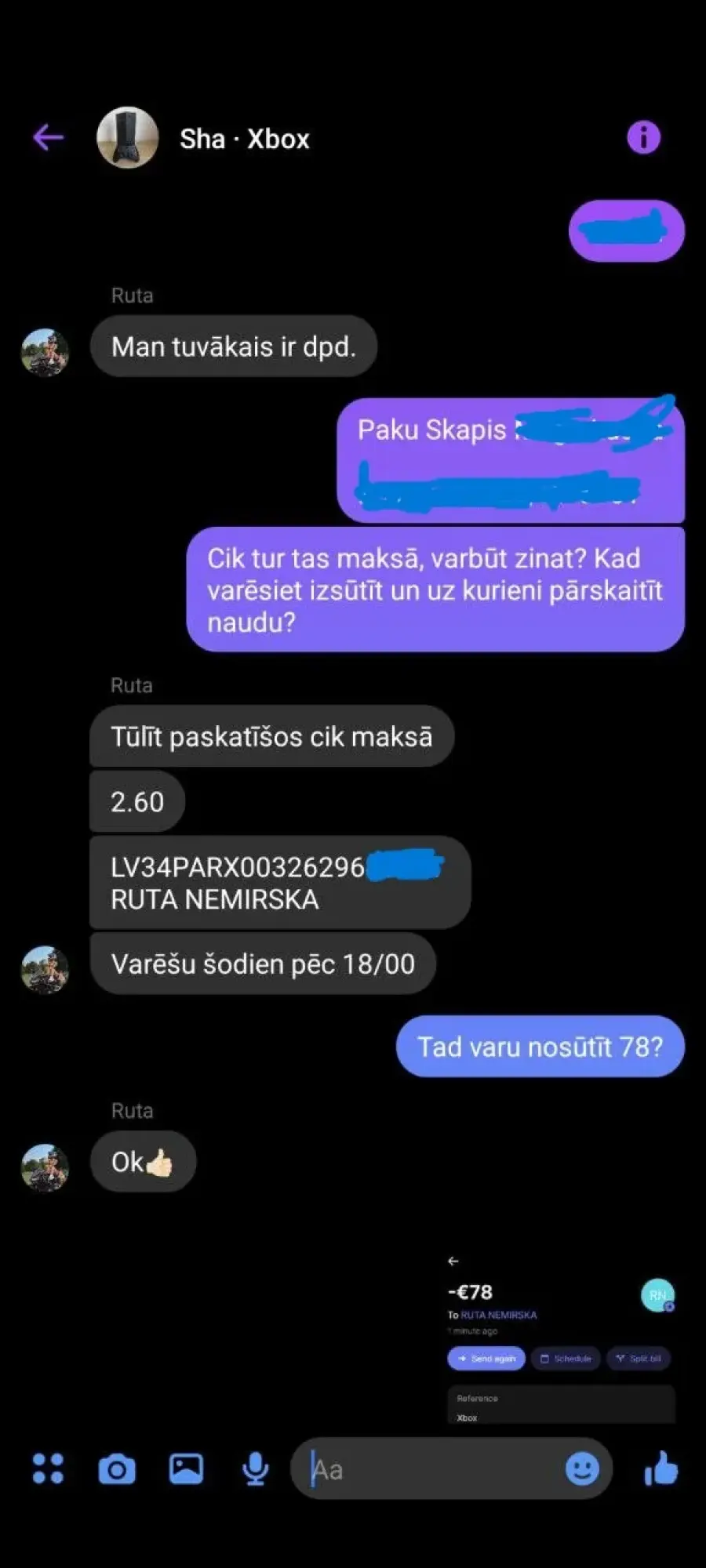
Task: Record a voice message with the microphone
Action: [x=255, y=1468]
